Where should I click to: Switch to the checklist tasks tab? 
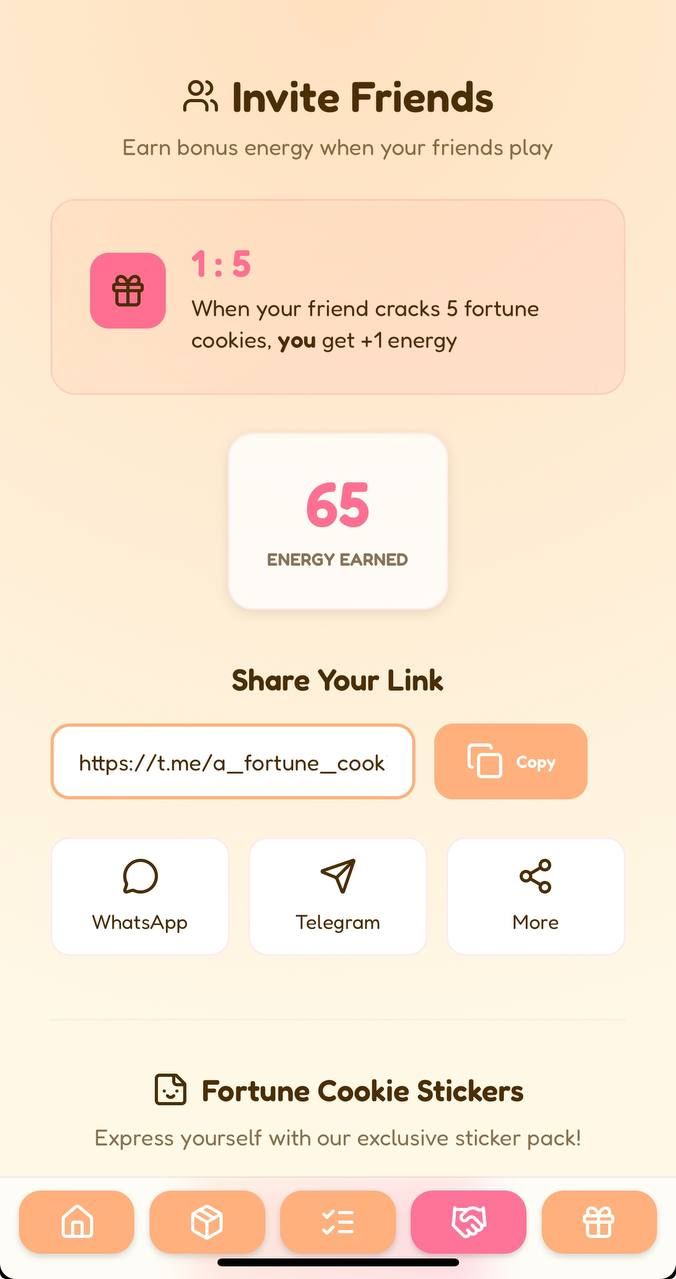[338, 1221]
